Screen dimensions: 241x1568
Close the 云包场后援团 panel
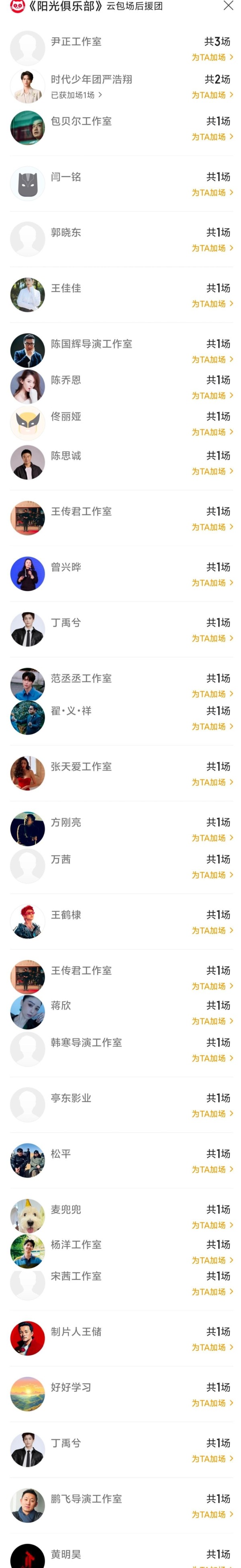point(228,6)
